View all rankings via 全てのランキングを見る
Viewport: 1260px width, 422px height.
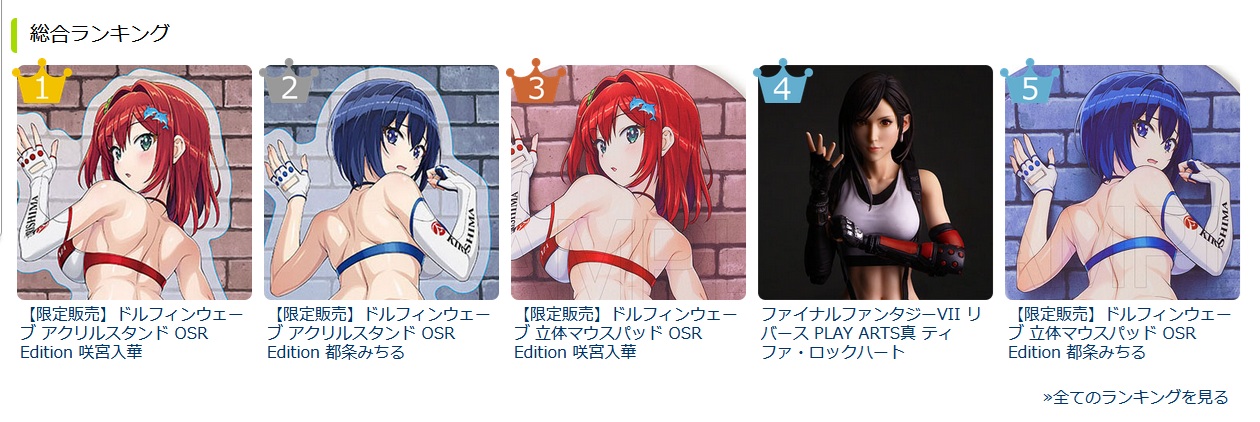click(1136, 397)
